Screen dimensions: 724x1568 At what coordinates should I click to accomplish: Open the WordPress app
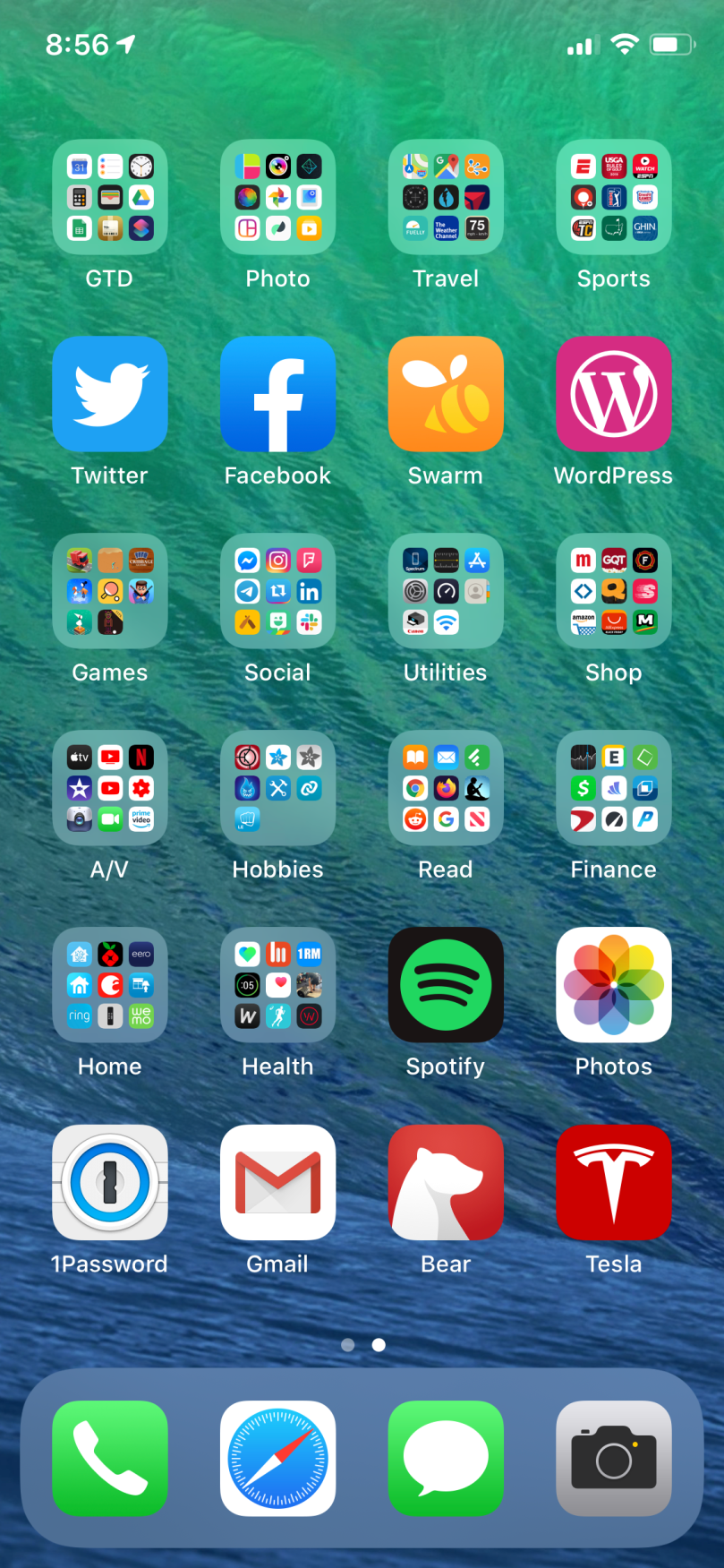pyautogui.click(x=613, y=394)
